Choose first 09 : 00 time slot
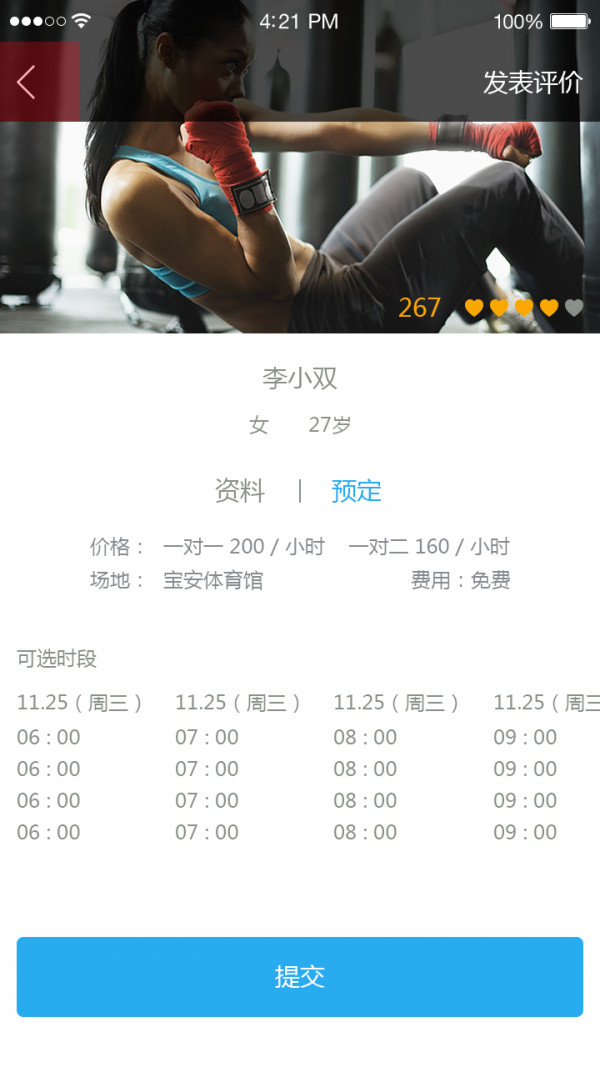Screen dimensions: 600x1067 (525, 738)
